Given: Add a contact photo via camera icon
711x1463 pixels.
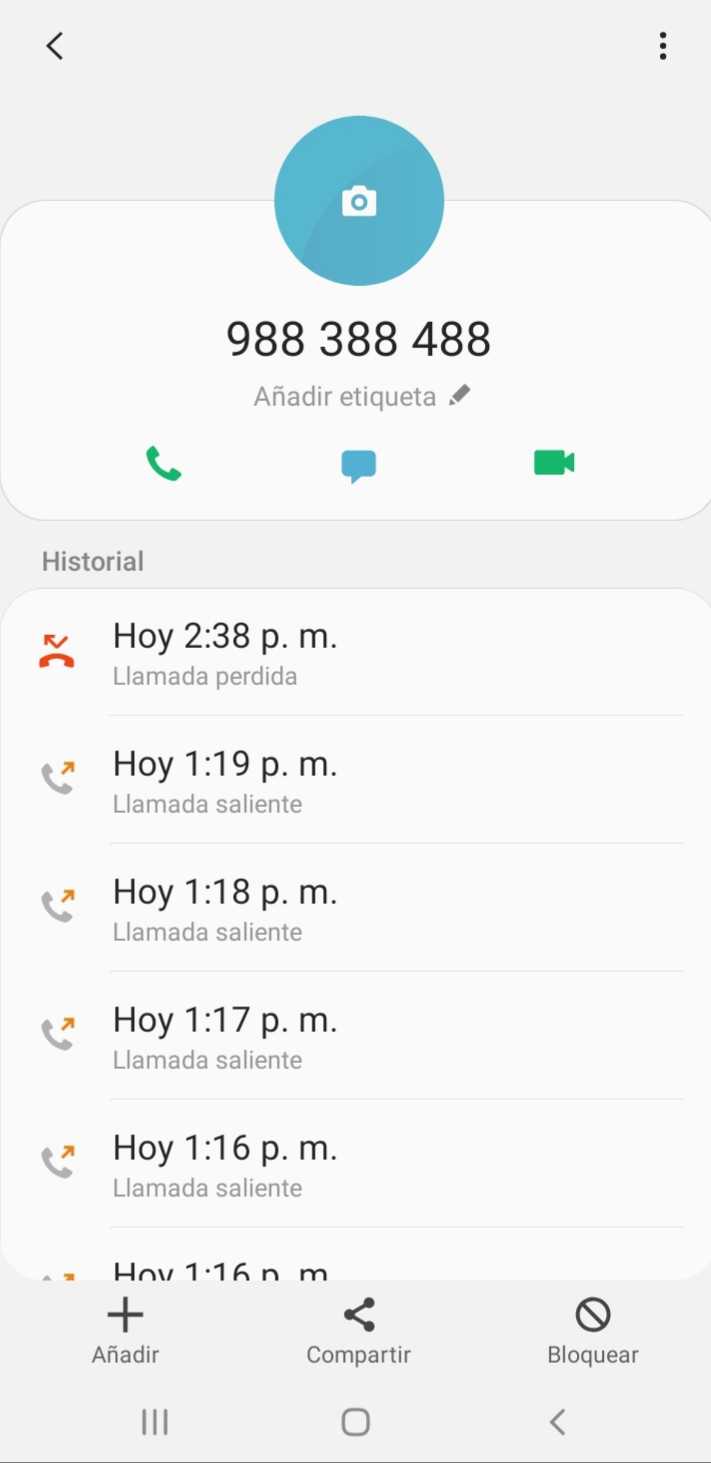Looking at the screenshot, I should [x=359, y=202].
